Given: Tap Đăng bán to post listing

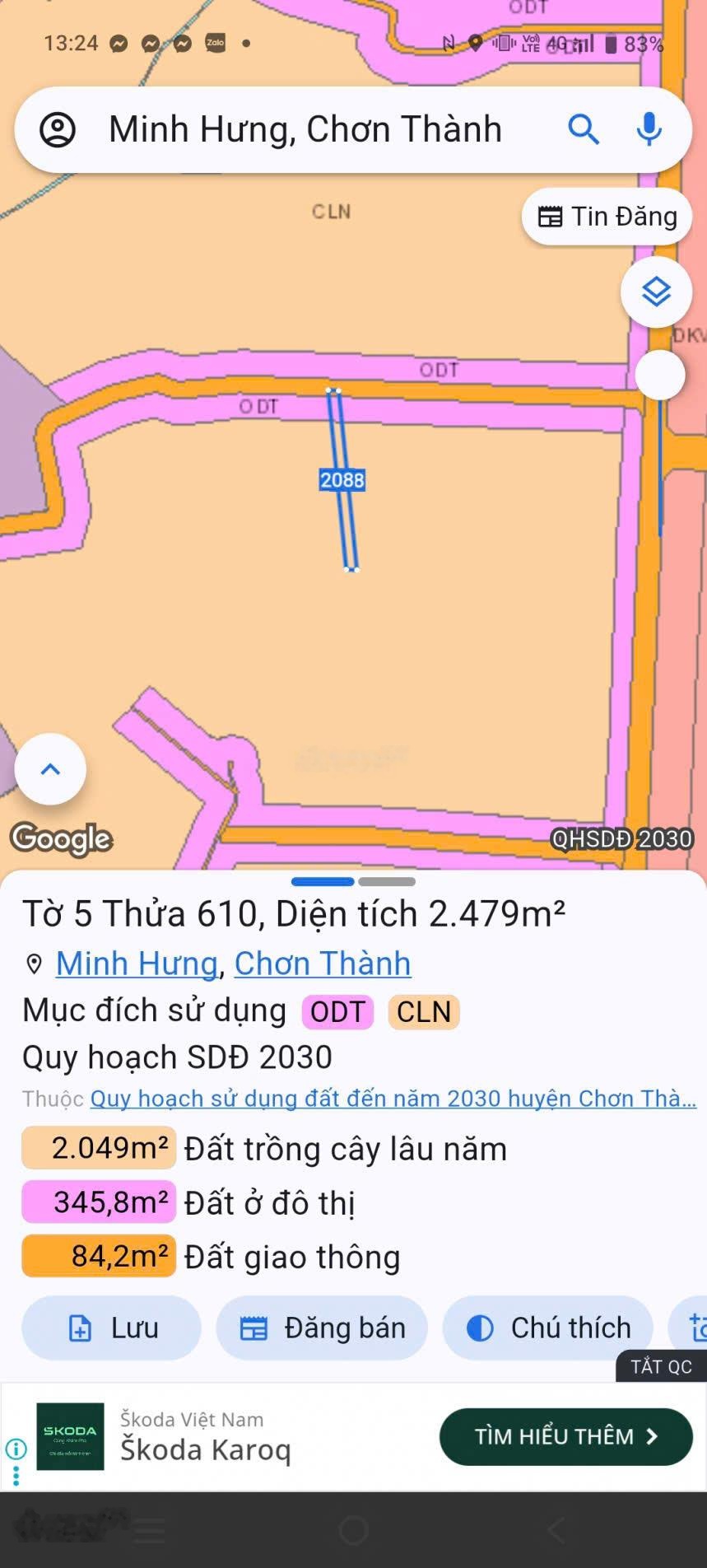Looking at the screenshot, I should 322,1328.
